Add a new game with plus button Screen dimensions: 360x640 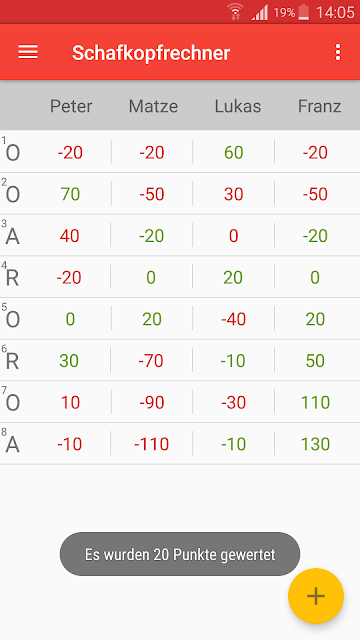(x=316, y=596)
